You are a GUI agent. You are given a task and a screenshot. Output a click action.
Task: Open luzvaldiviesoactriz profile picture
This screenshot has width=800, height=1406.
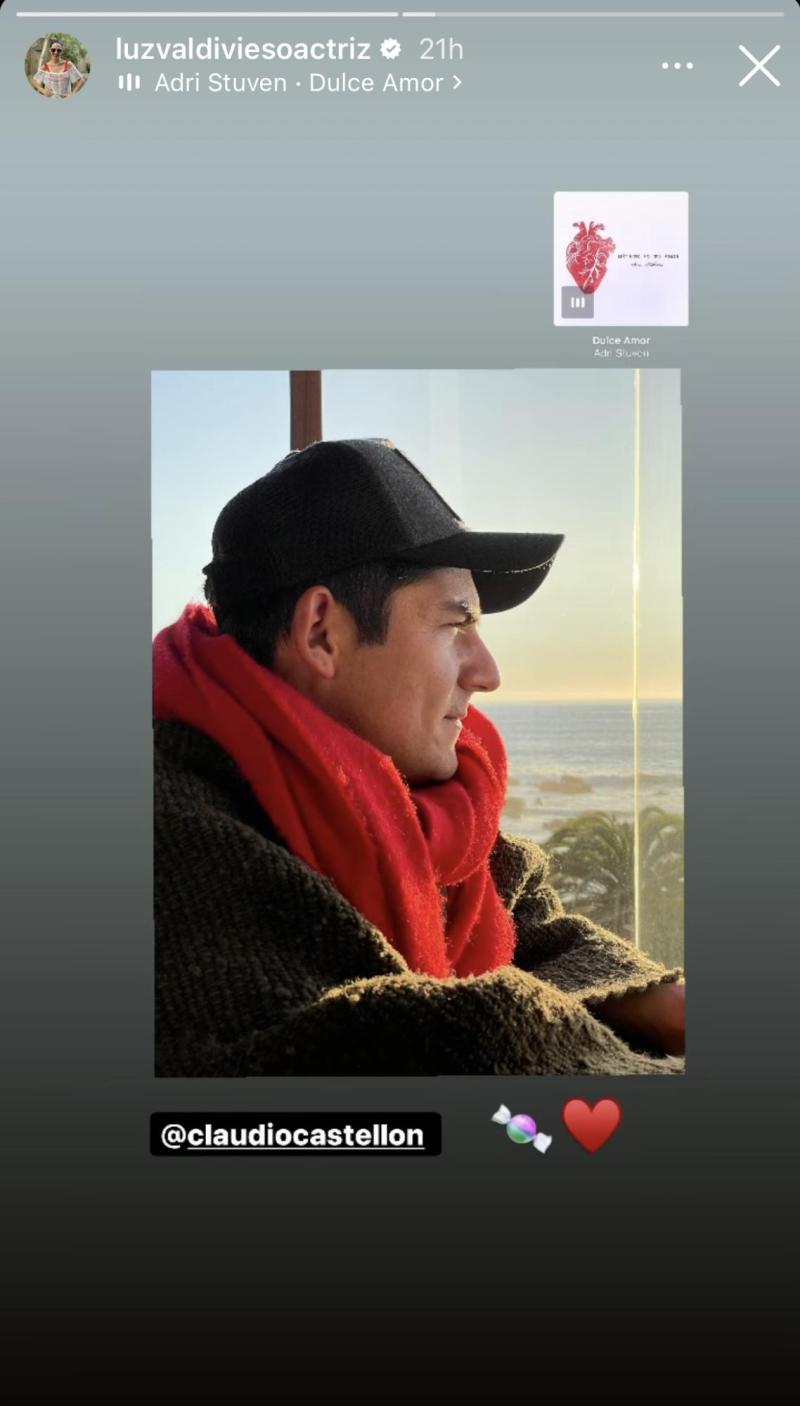57,65
